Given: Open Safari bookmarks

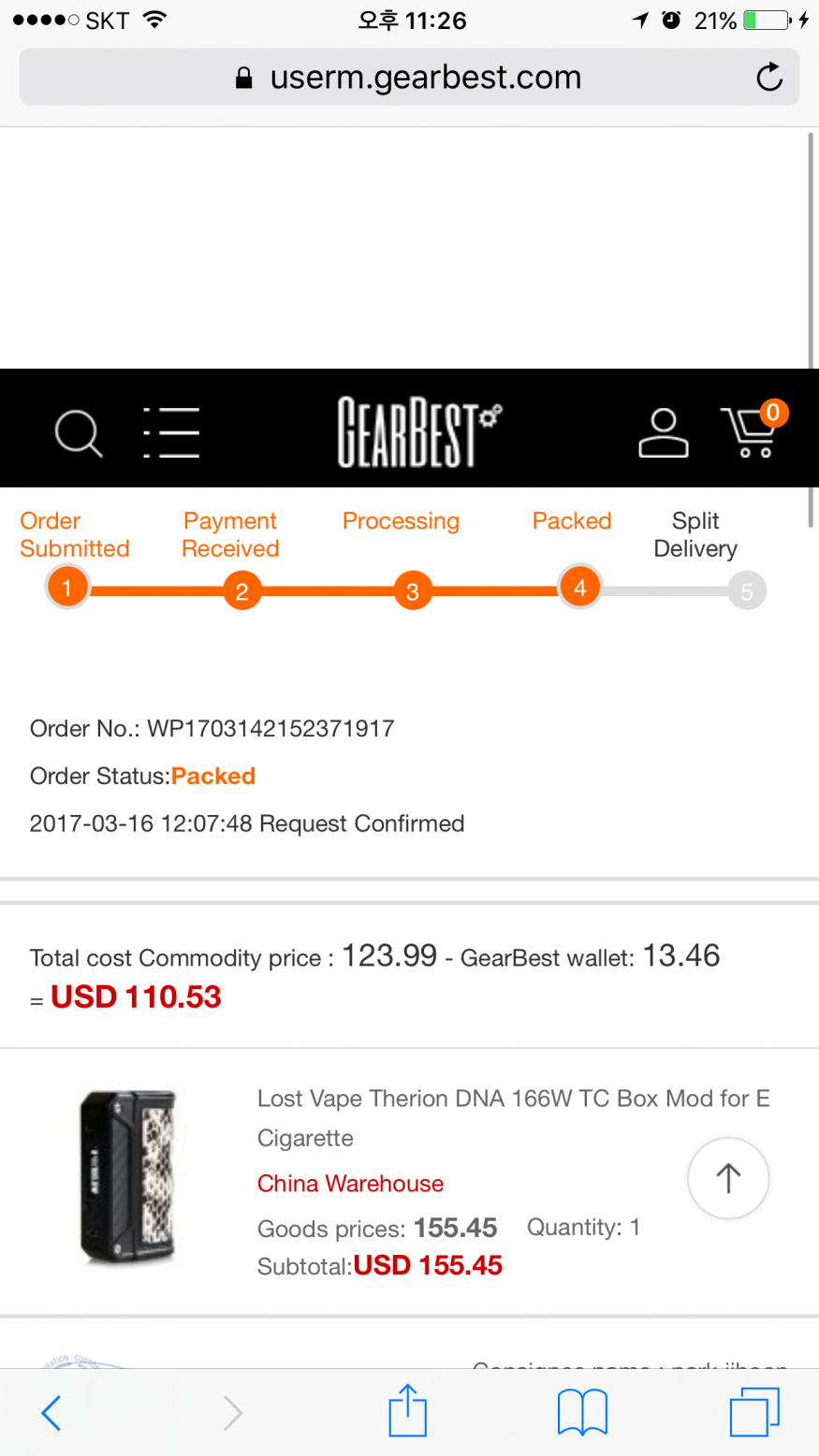Looking at the screenshot, I should 581,1412.
